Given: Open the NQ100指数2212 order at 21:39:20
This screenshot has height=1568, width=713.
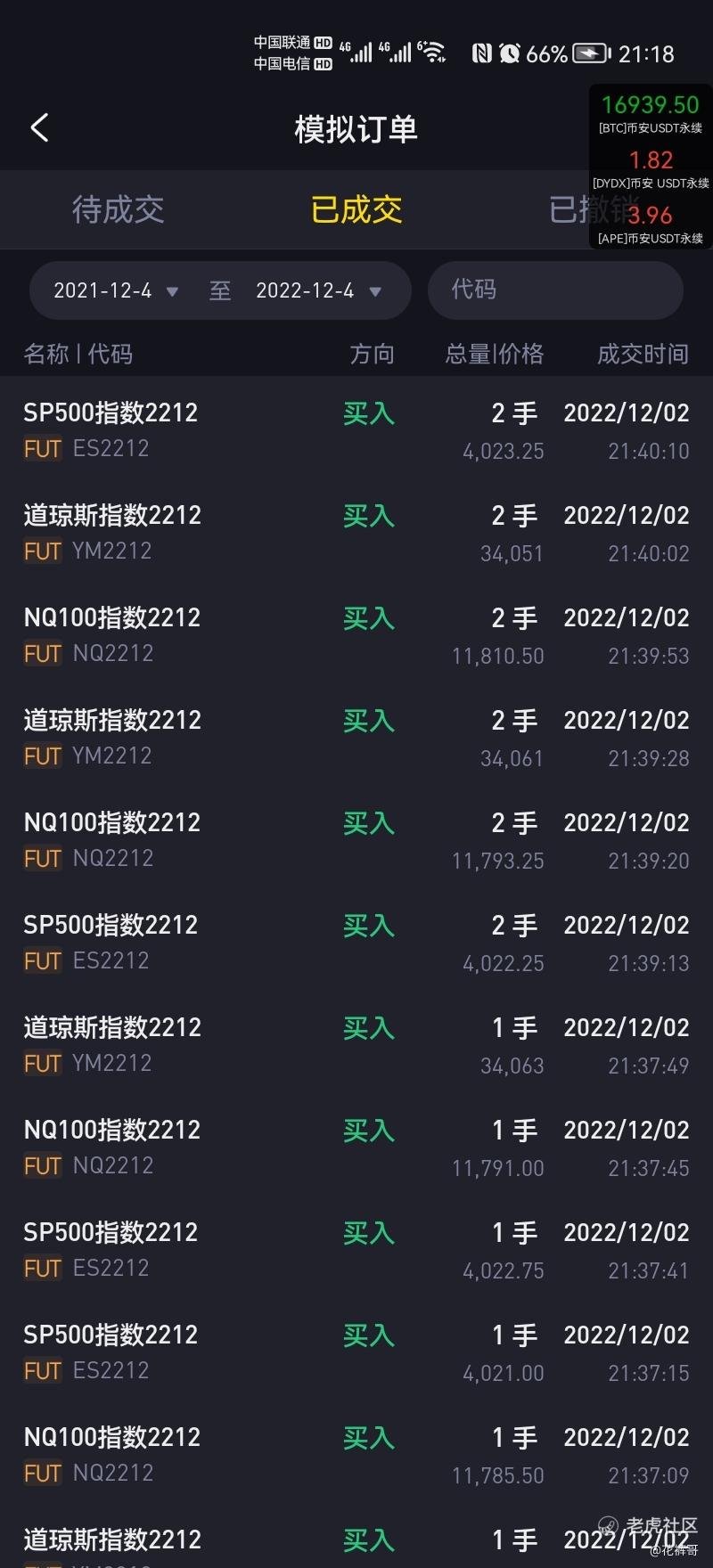Looking at the screenshot, I should pyautogui.click(x=356, y=840).
